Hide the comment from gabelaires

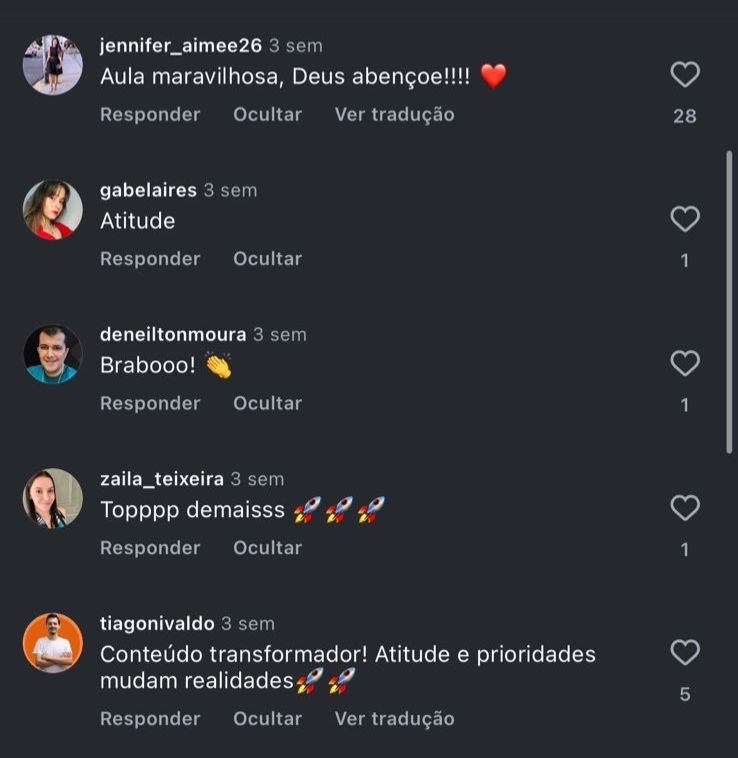tap(267, 259)
